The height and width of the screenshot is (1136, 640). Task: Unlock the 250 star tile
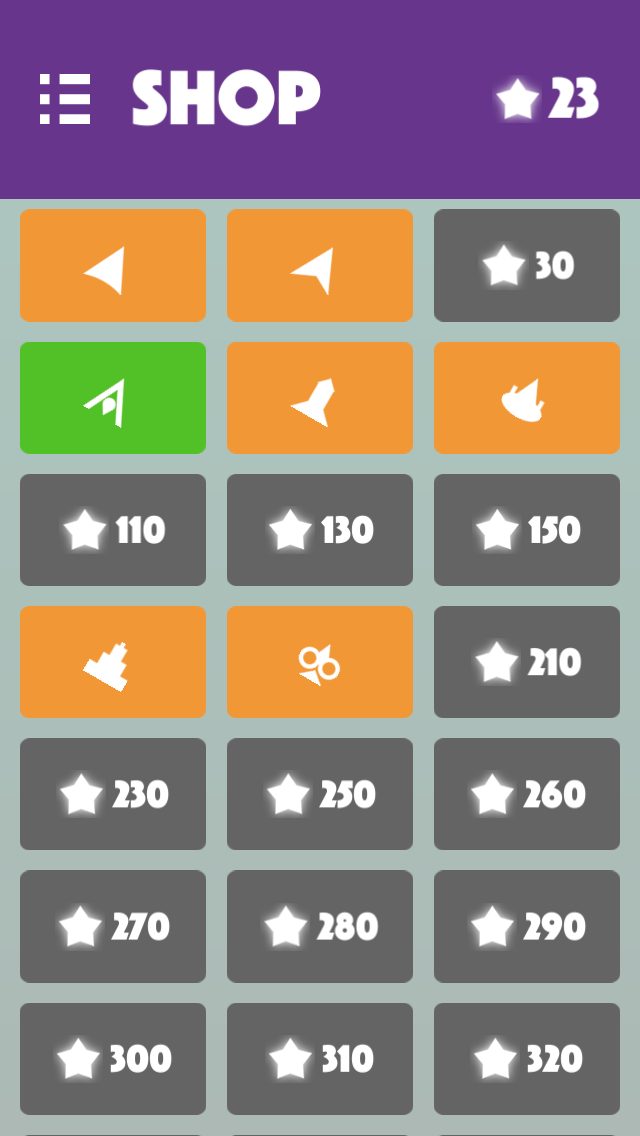coord(320,794)
